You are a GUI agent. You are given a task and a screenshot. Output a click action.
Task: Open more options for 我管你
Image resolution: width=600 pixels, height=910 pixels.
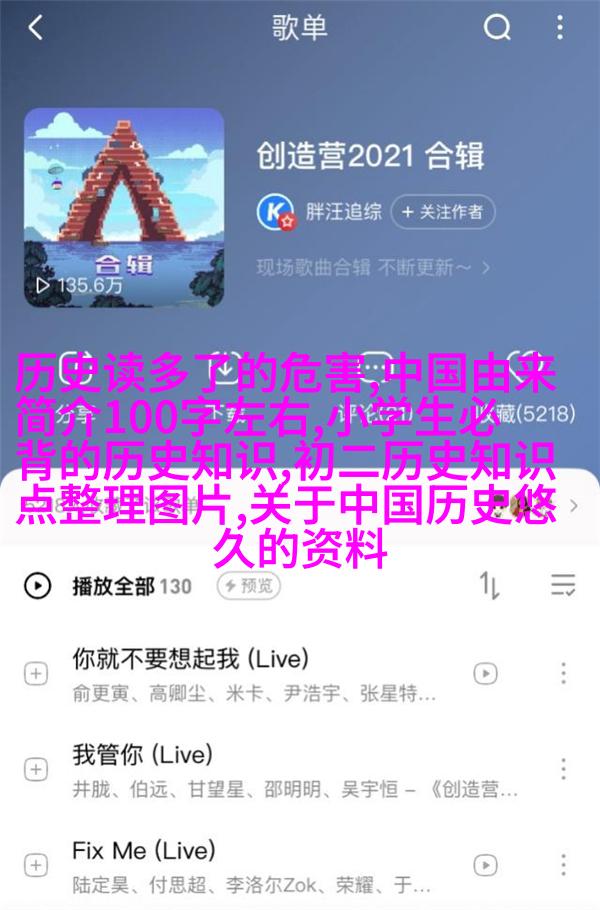click(x=565, y=769)
